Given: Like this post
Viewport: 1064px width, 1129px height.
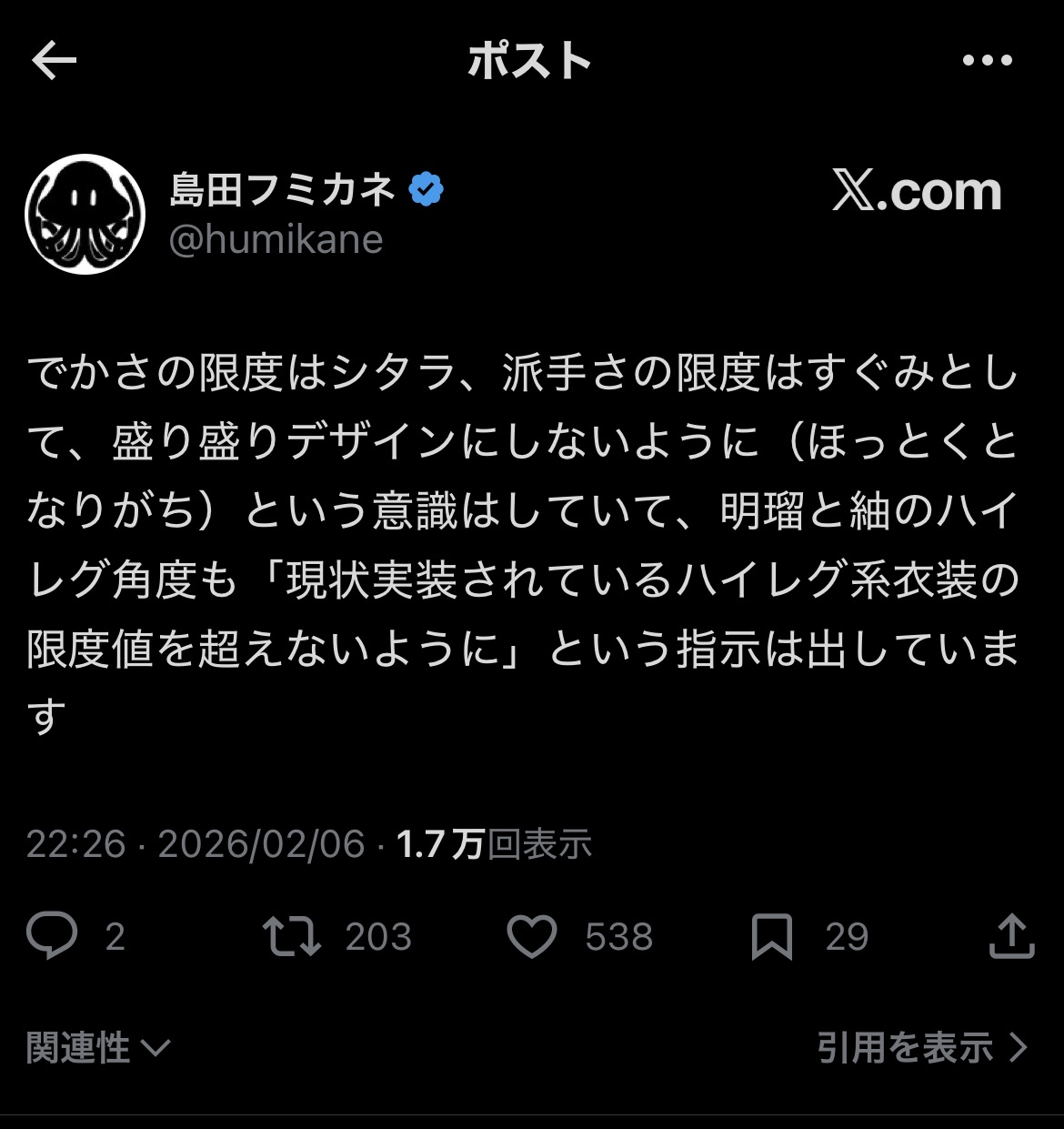Looking at the screenshot, I should click(531, 936).
